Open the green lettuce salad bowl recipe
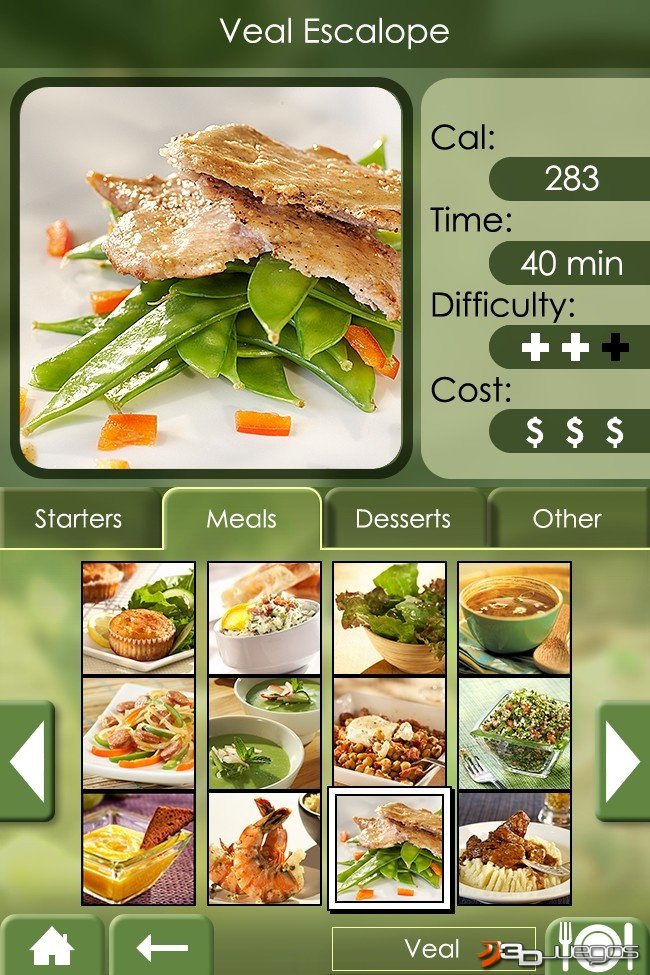650x975 pixels. click(x=389, y=617)
